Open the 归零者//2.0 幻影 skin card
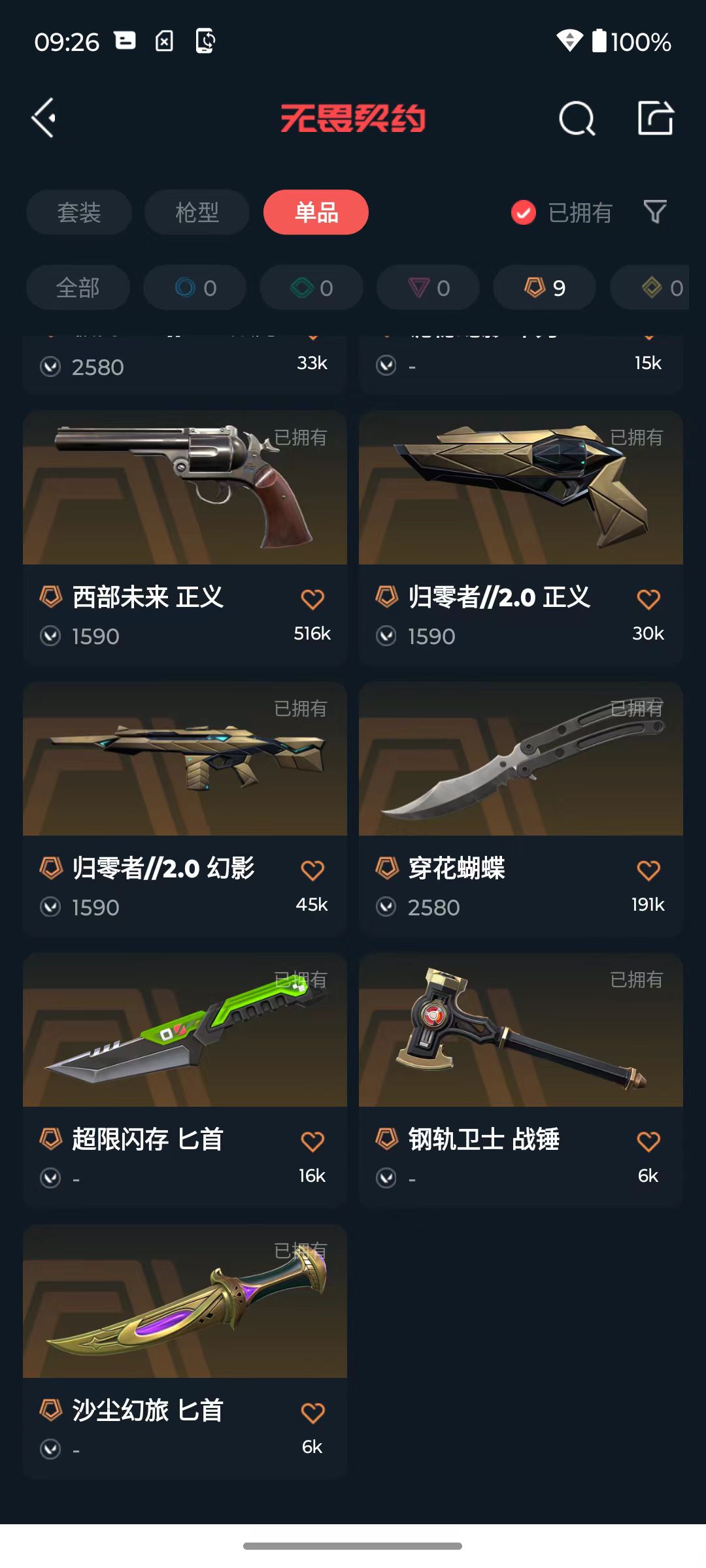Viewport: 706px width, 1568px height. pyautogui.click(x=185, y=809)
